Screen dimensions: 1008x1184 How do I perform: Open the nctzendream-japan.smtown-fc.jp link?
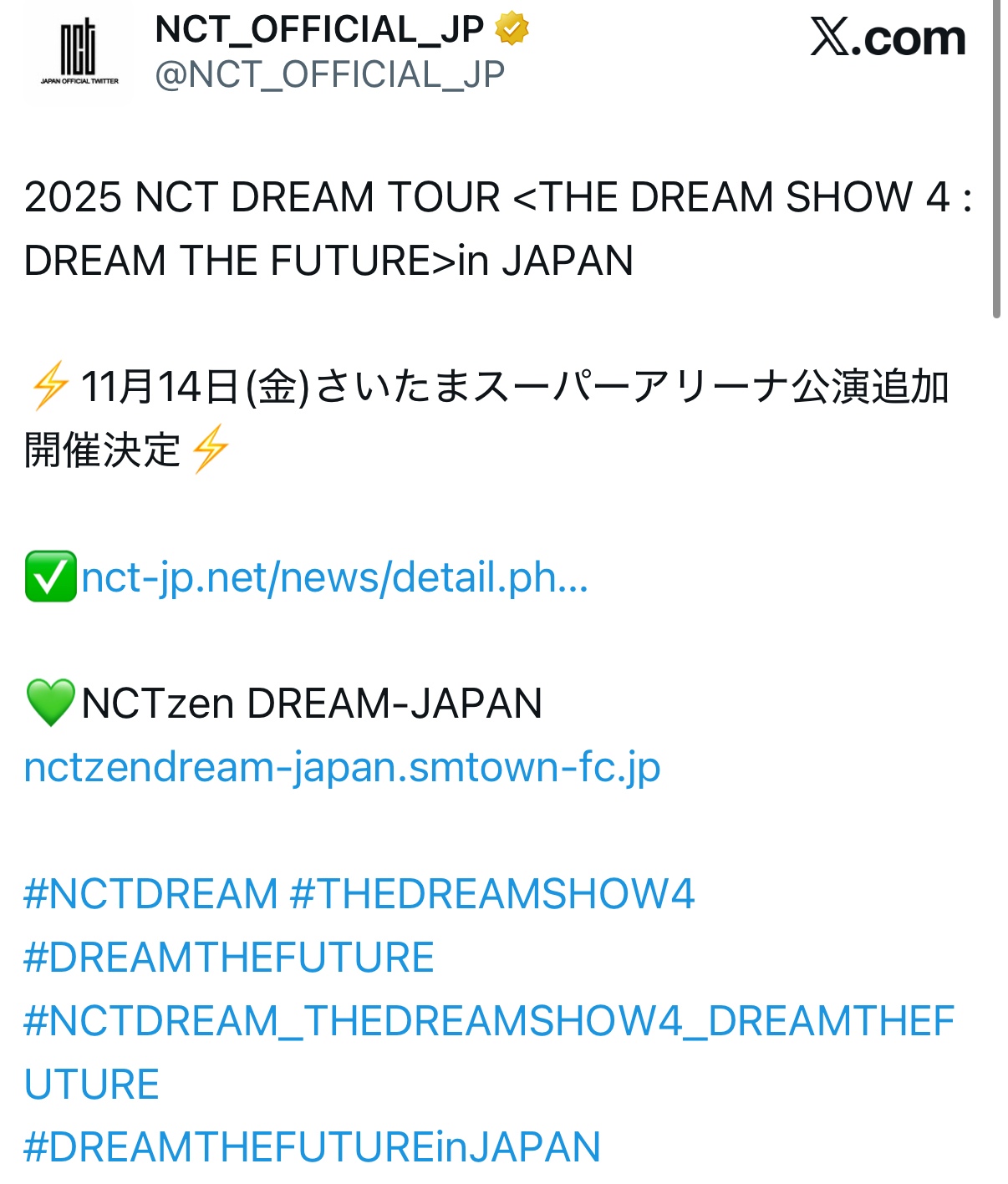342,767
